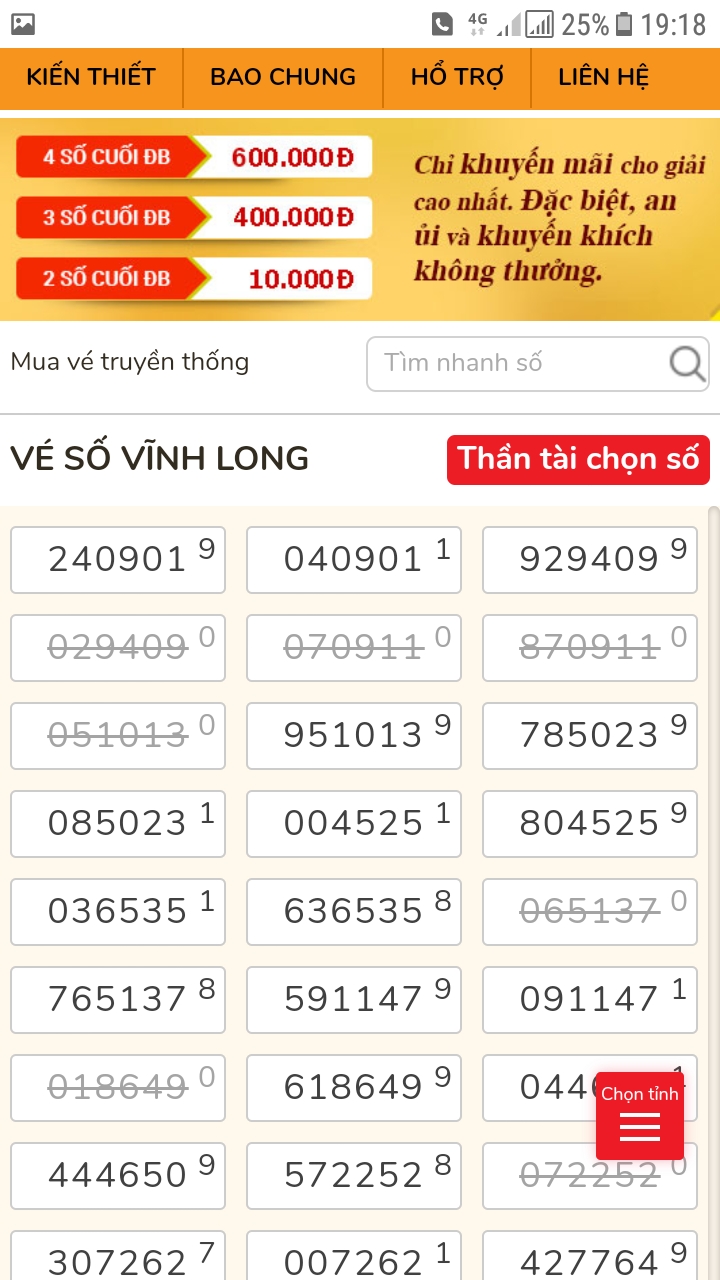
Task: Pick ticket number 085023
Action: tap(118, 824)
